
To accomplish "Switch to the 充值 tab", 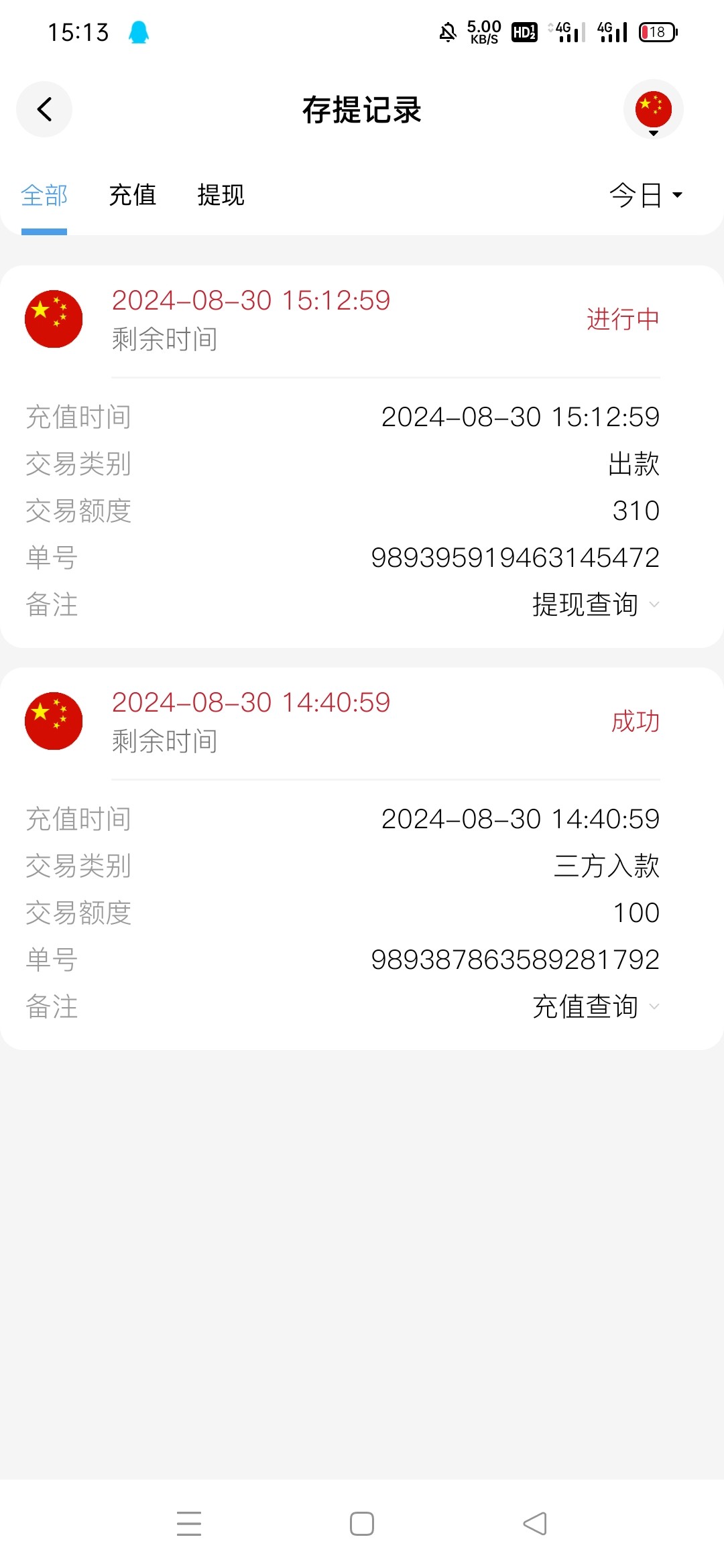I will coord(133,194).
